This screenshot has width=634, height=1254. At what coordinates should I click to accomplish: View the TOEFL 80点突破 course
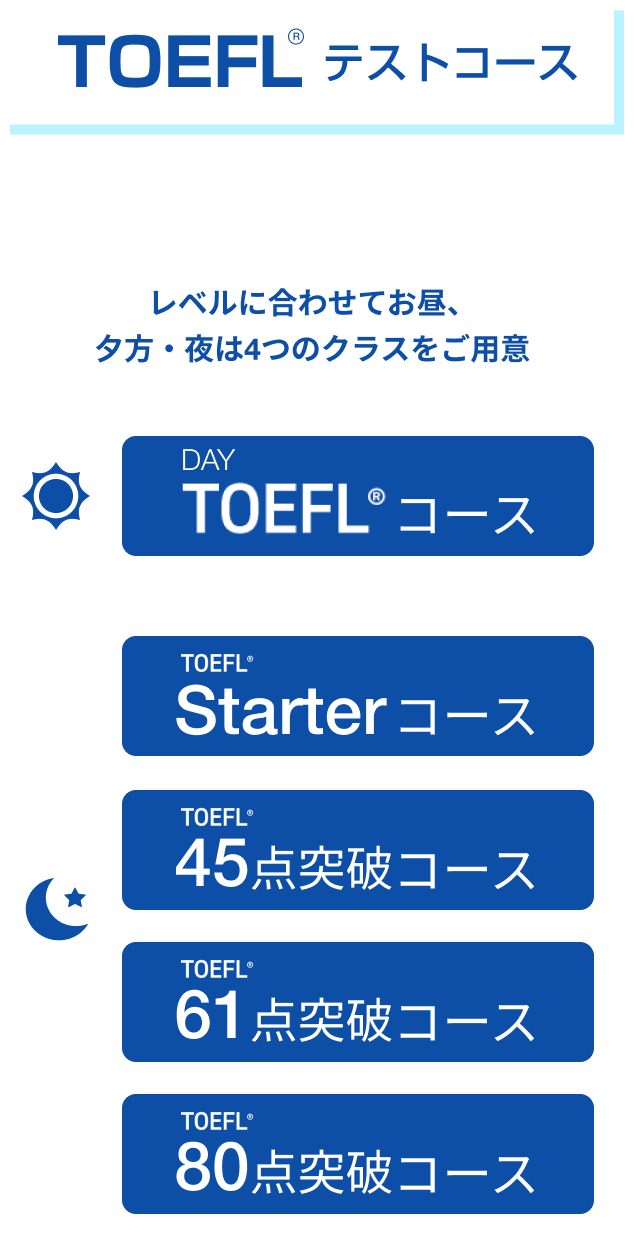pyautogui.click(x=357, y=1154)
